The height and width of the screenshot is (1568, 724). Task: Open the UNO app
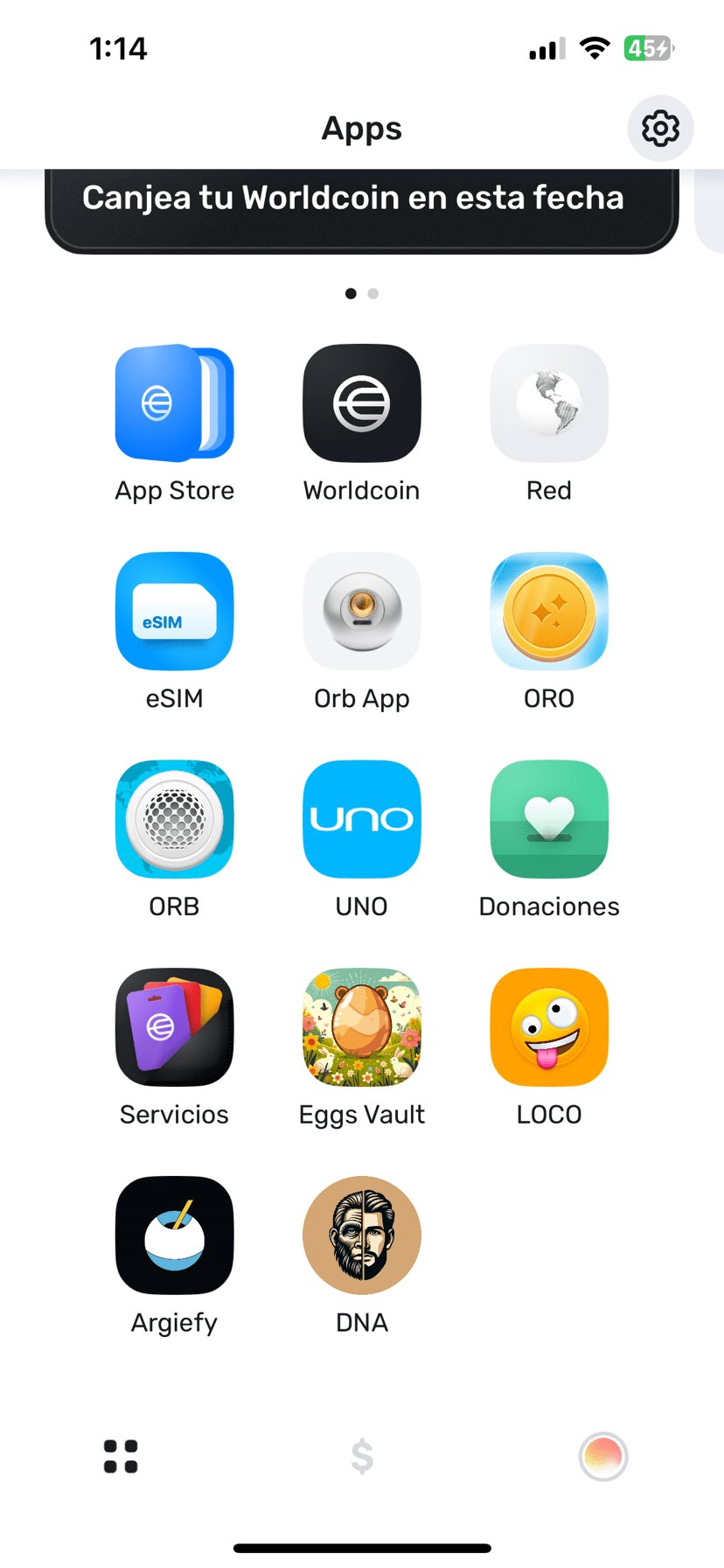click(x=361, y=819)
